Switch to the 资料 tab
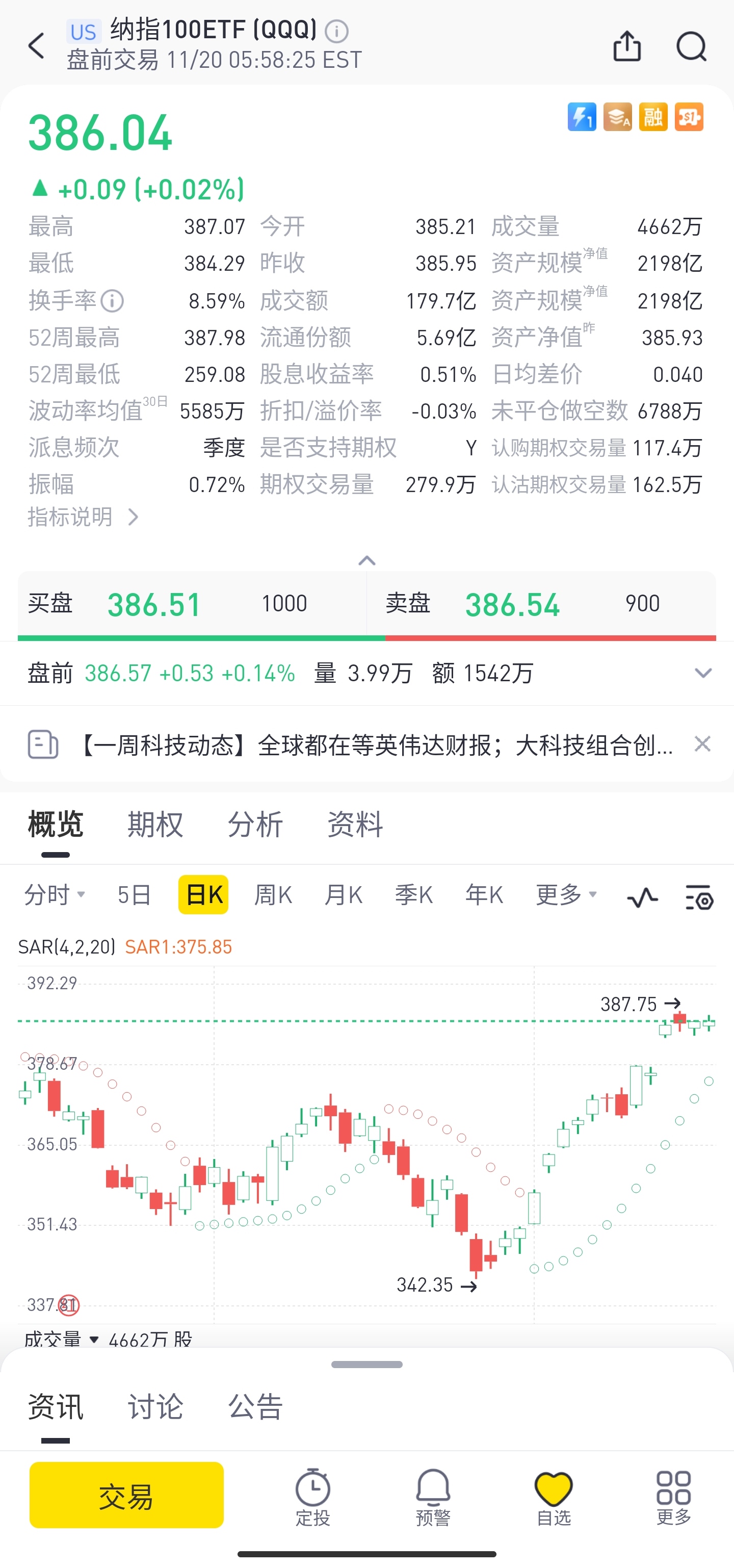The width and height of the screenshot is (734, 1568). [x=355, y=824]
